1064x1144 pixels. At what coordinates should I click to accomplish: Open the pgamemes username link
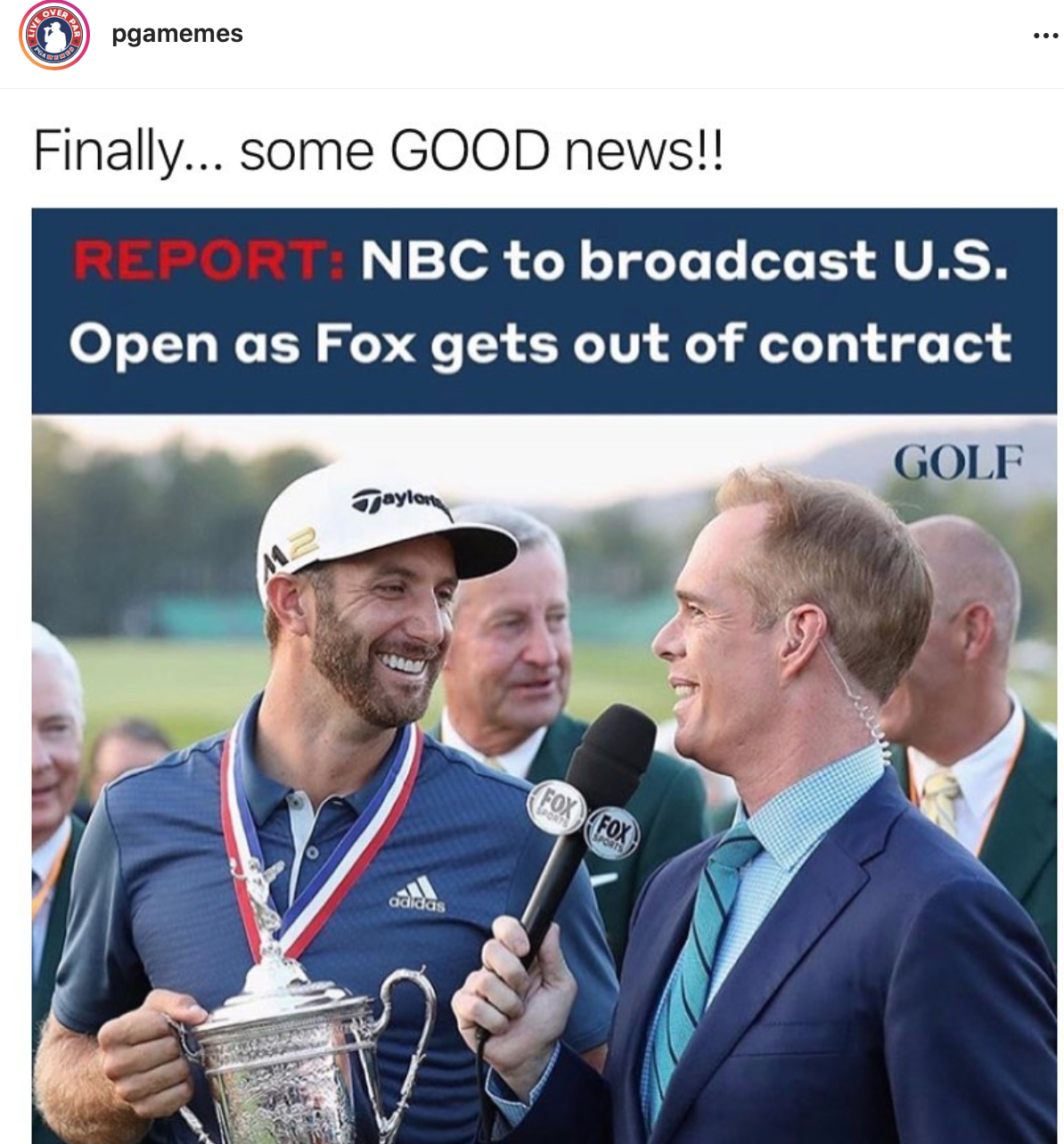176,34
